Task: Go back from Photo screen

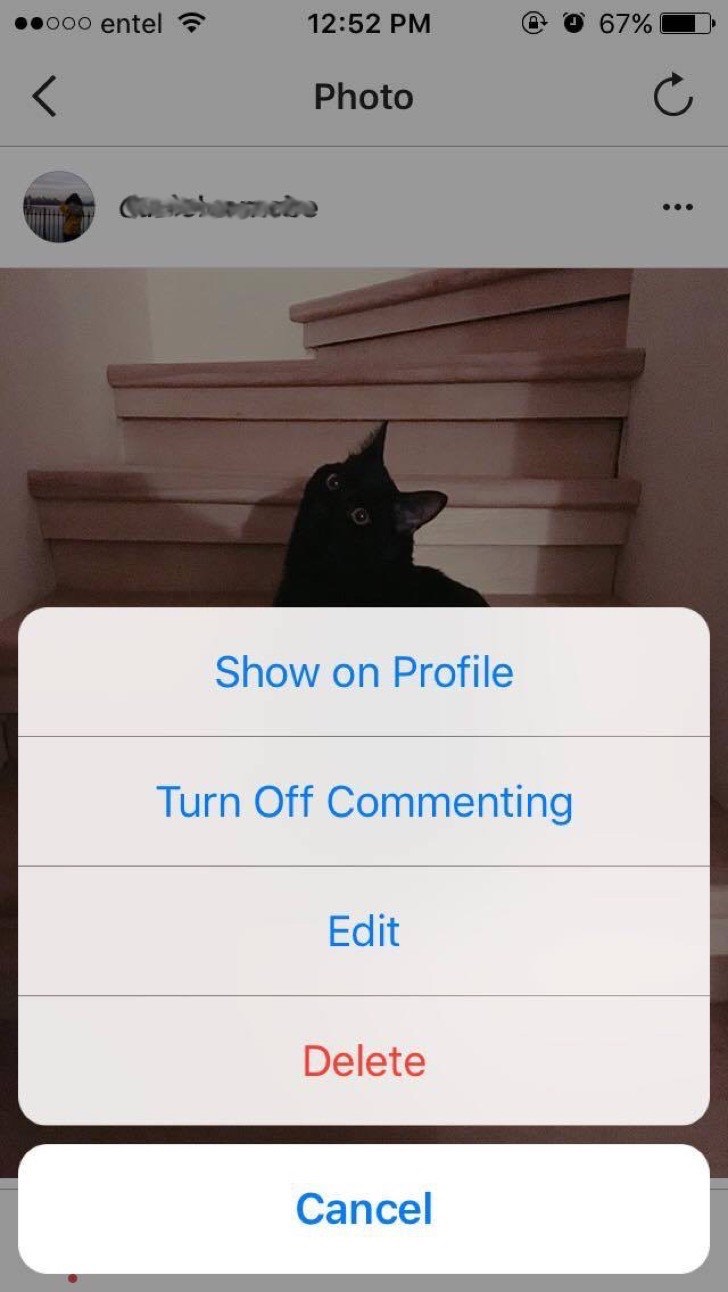Action: [44, 97]
